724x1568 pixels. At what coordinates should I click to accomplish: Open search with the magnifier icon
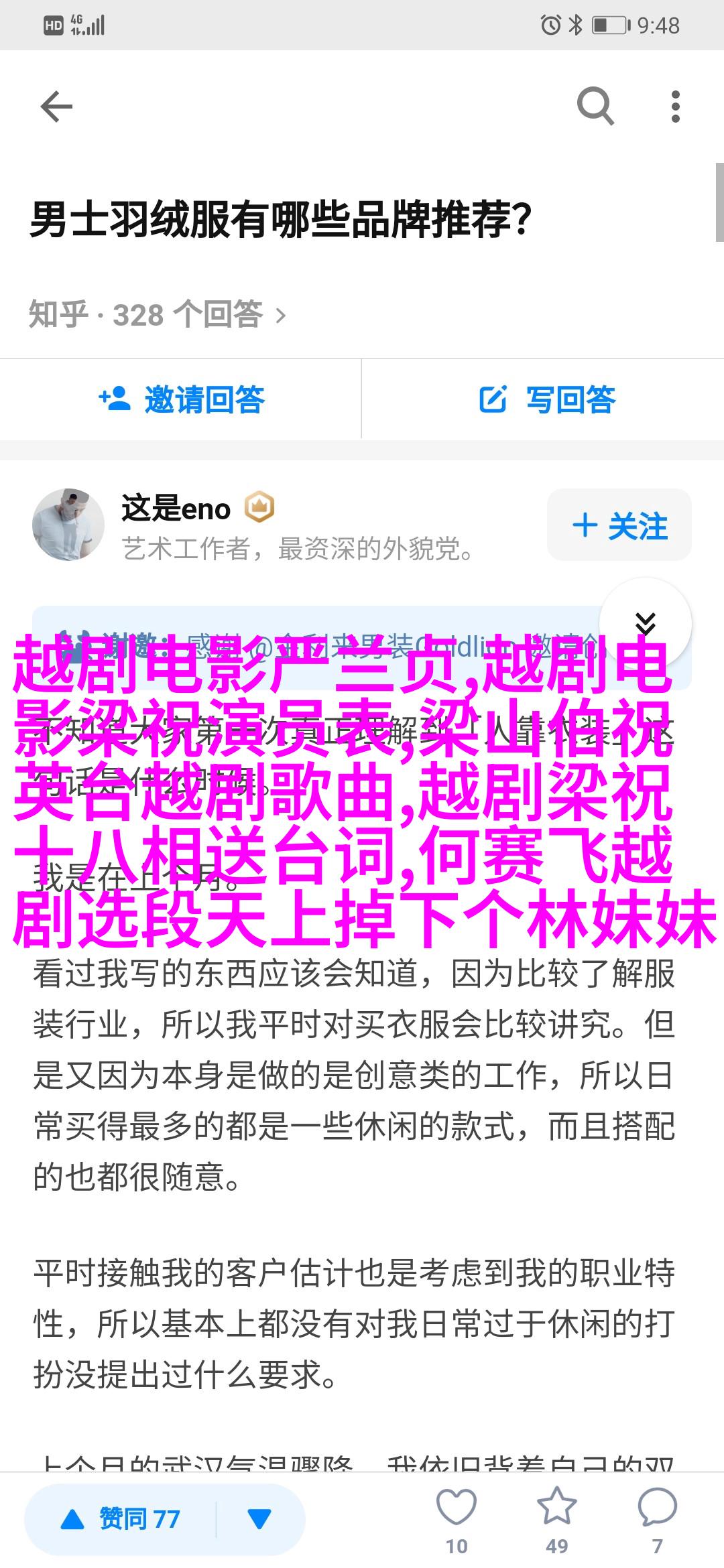(x=595, y=106)
